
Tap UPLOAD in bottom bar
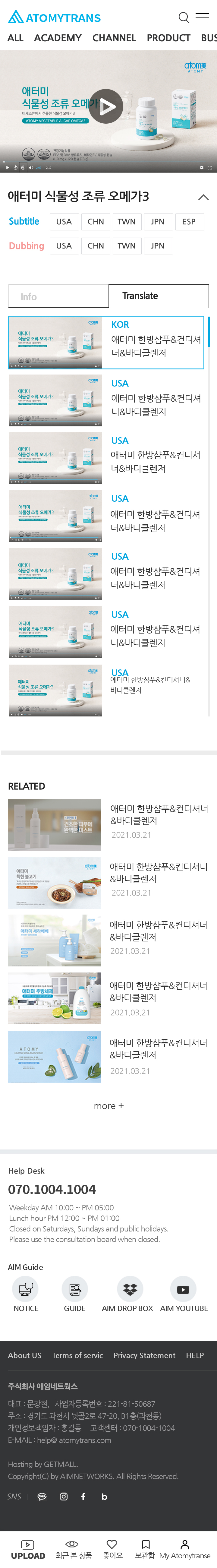click(x=28, y=1549)
